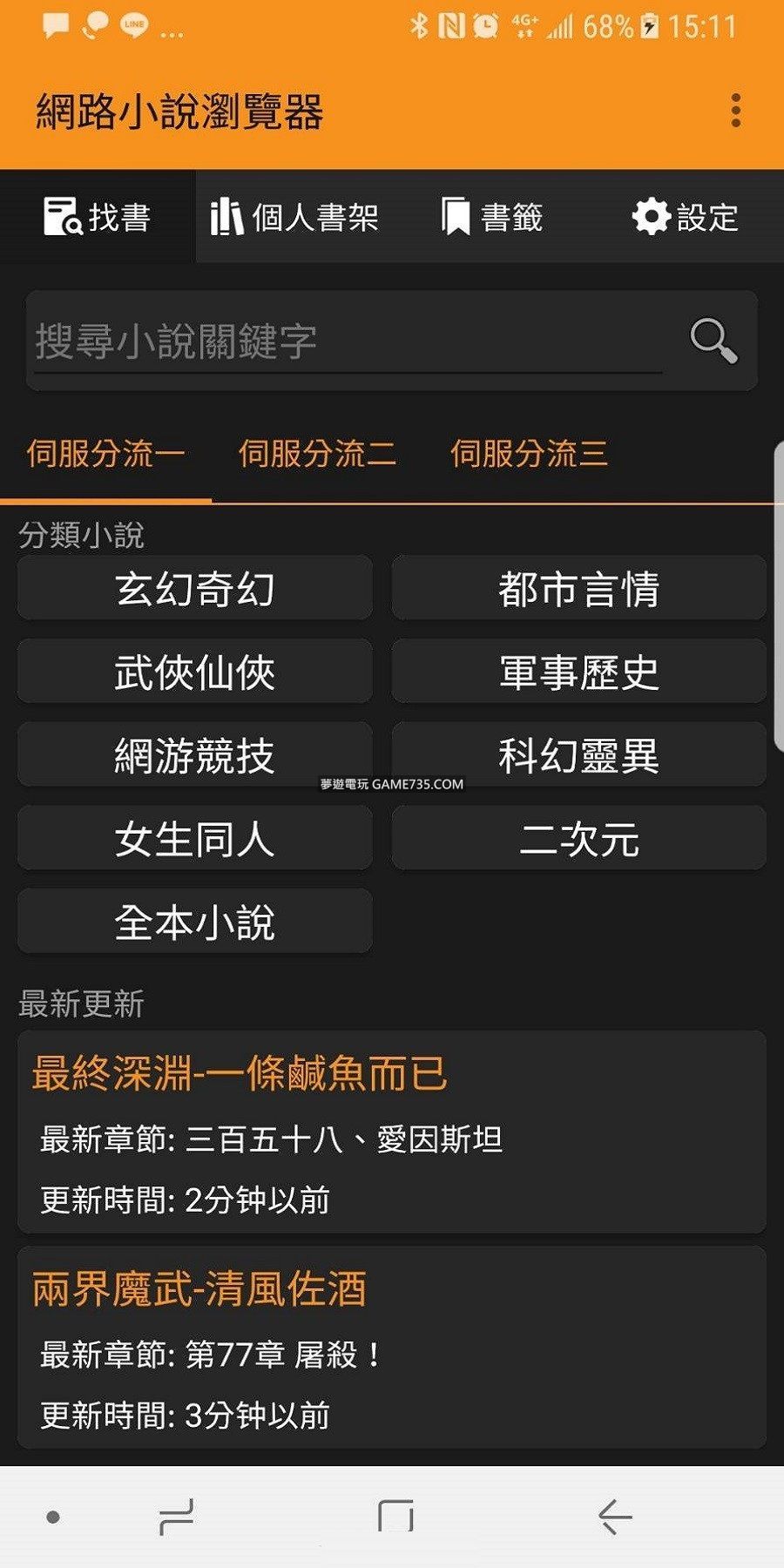The image size is (784, 1568).
Task: Open the 全本小說 category
Action: pyautogui.click(x=195, y=922)
